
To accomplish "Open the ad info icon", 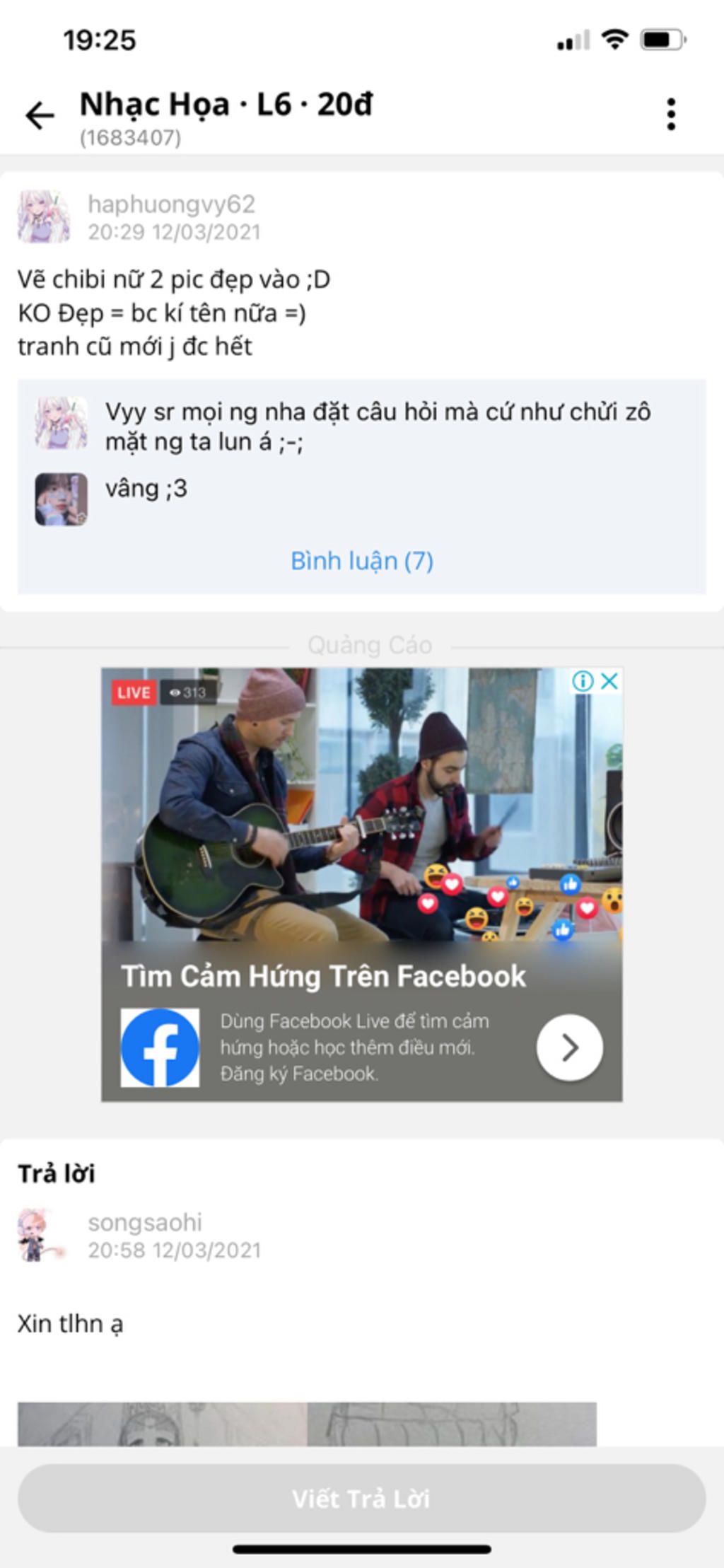I will click(x=583, y=681).
